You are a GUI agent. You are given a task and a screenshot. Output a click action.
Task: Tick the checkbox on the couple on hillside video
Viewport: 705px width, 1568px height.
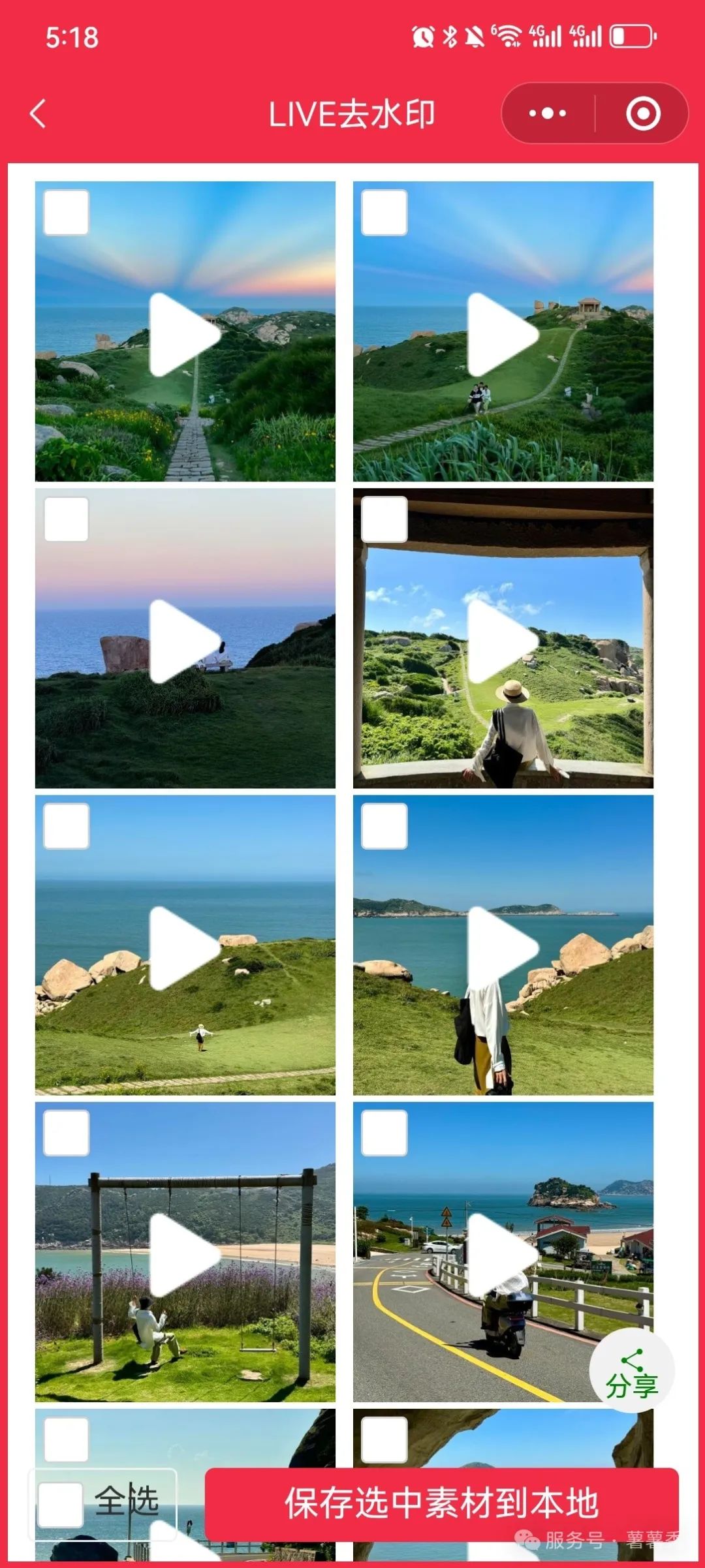click(384, 213)
